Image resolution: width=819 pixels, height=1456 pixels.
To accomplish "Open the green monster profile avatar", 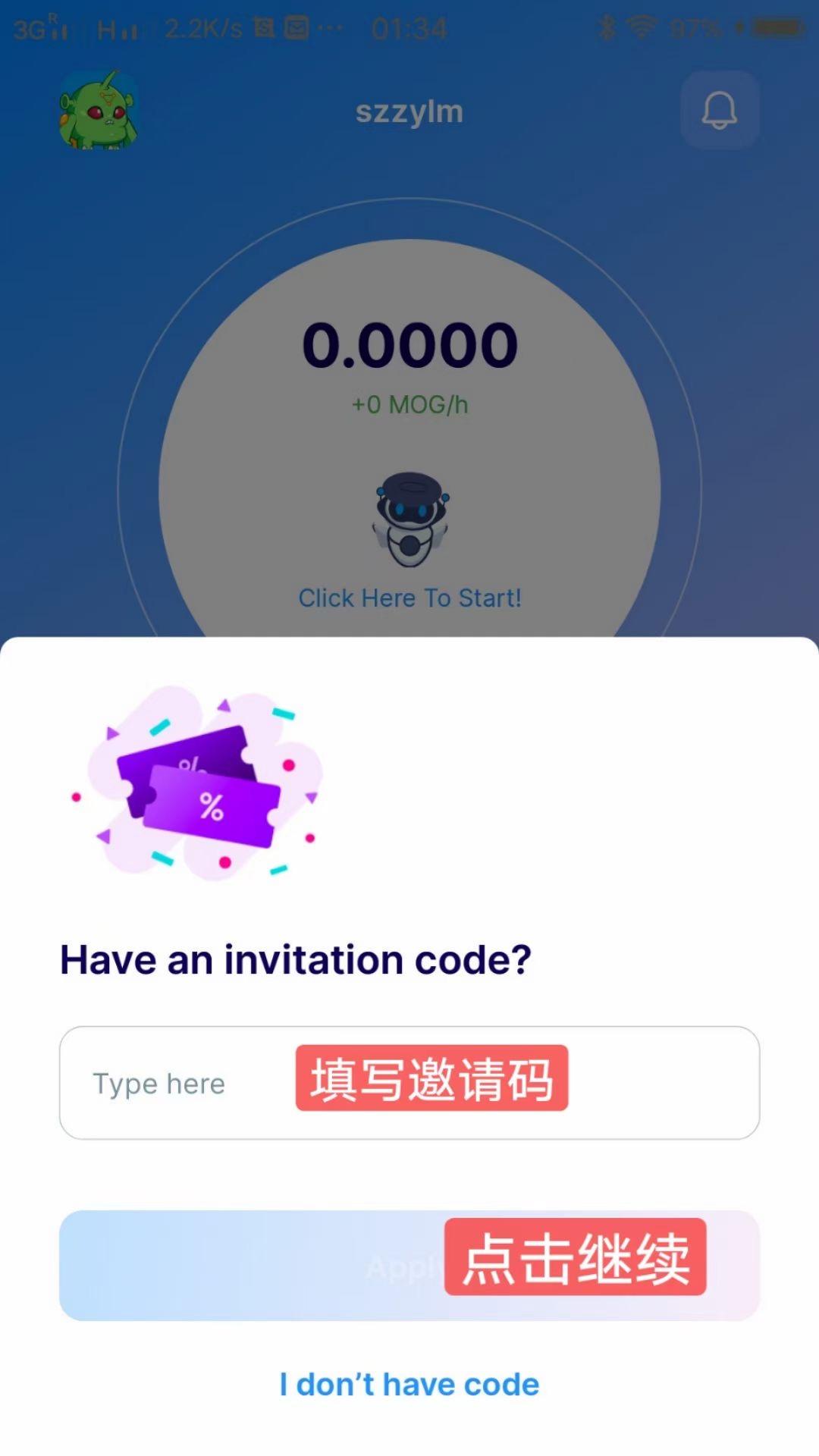I will 99,111.
